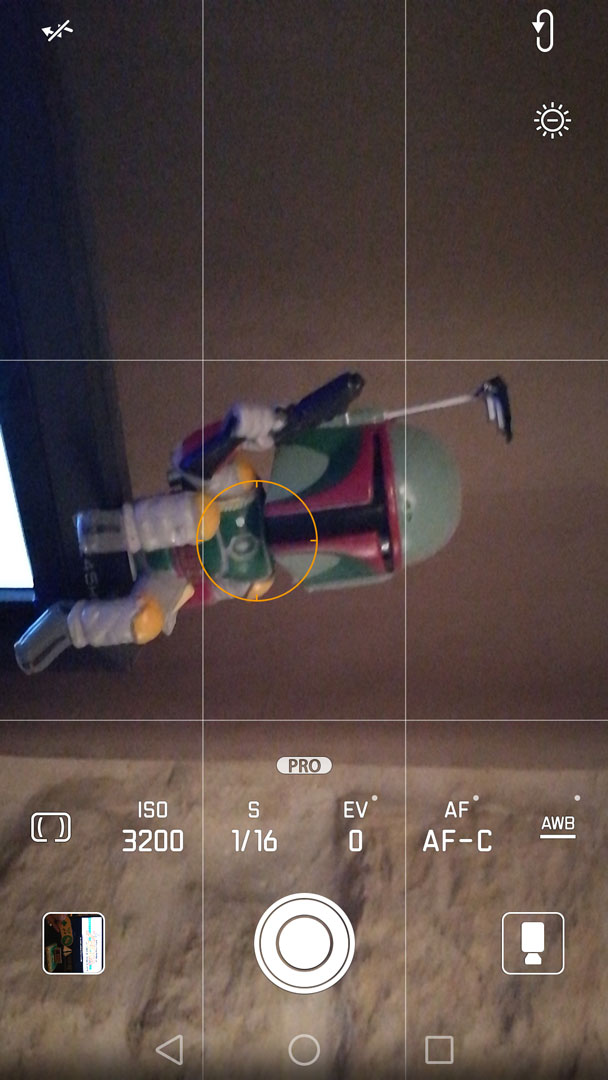The image size is (608, 1080).
Task: Change the metering mode setting
Action: (51, 827)
